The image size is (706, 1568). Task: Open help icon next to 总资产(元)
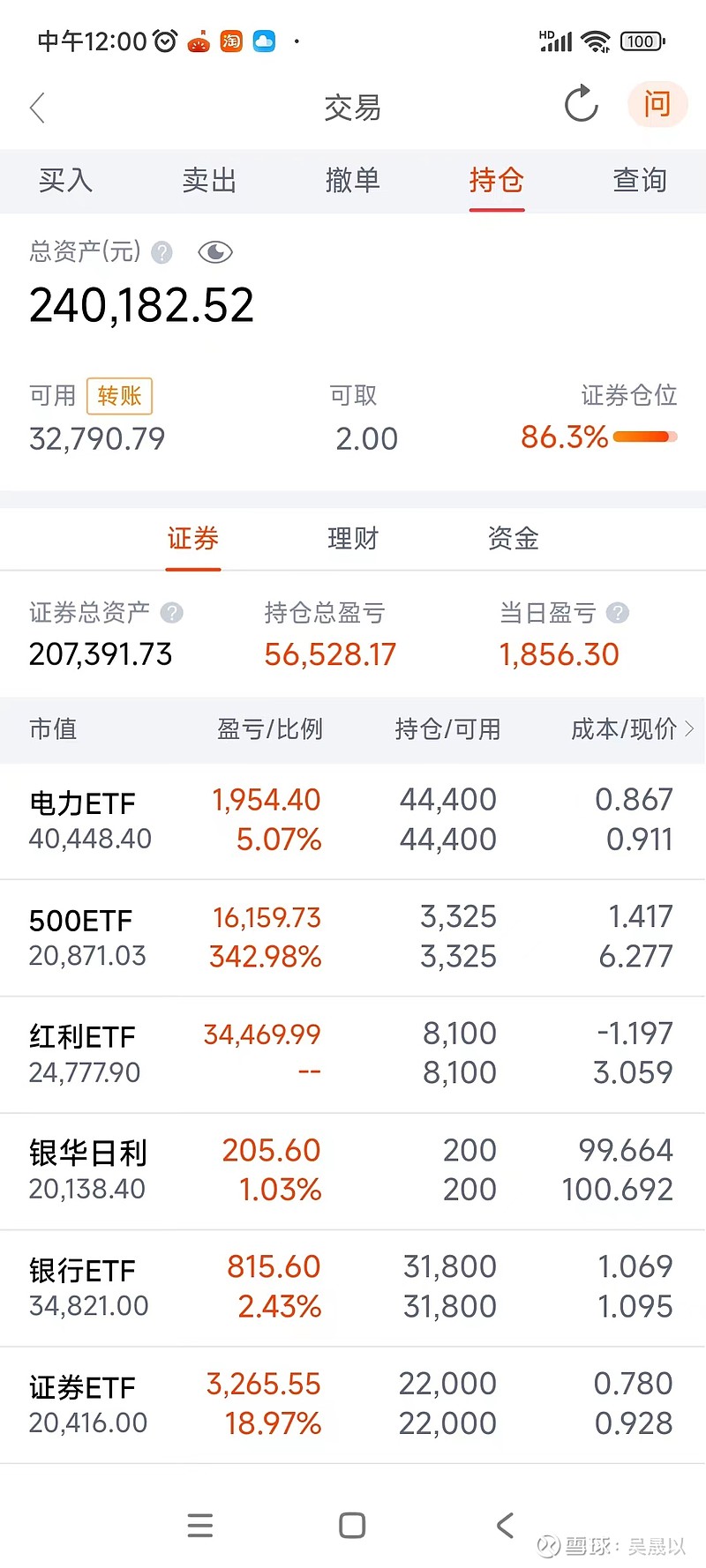click(x=161, y=253)
